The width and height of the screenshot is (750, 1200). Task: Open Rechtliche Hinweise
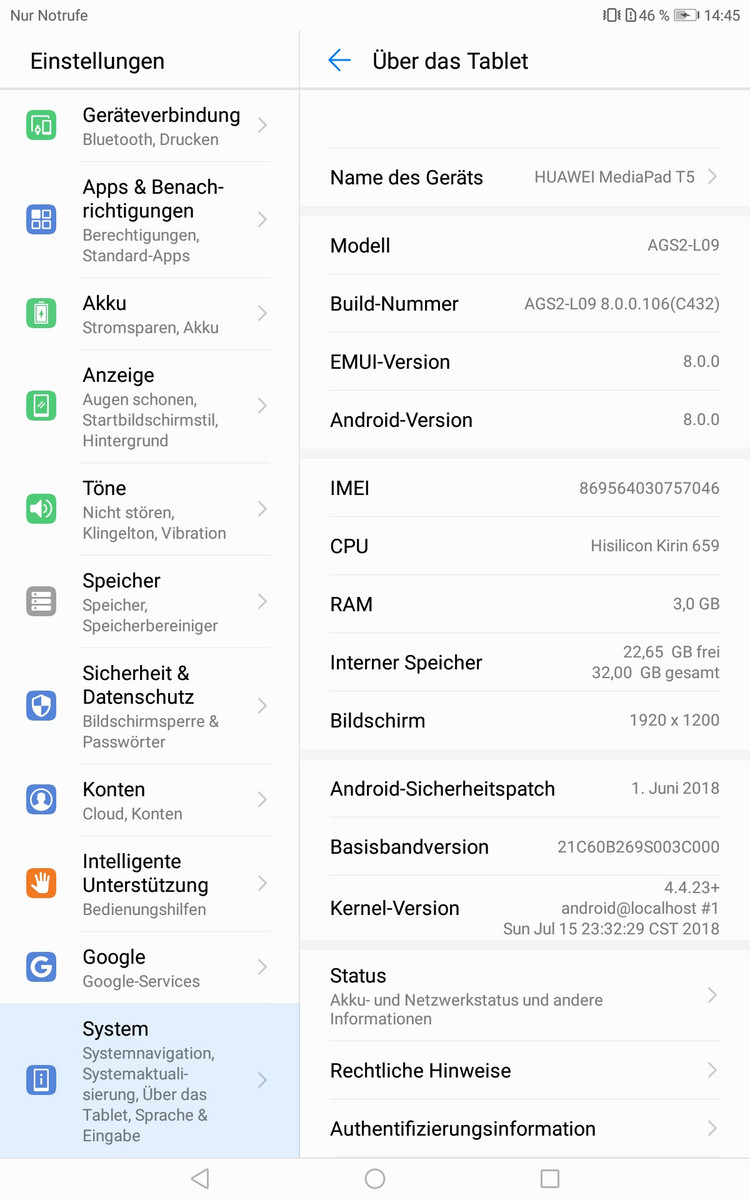coord(524,1070)
